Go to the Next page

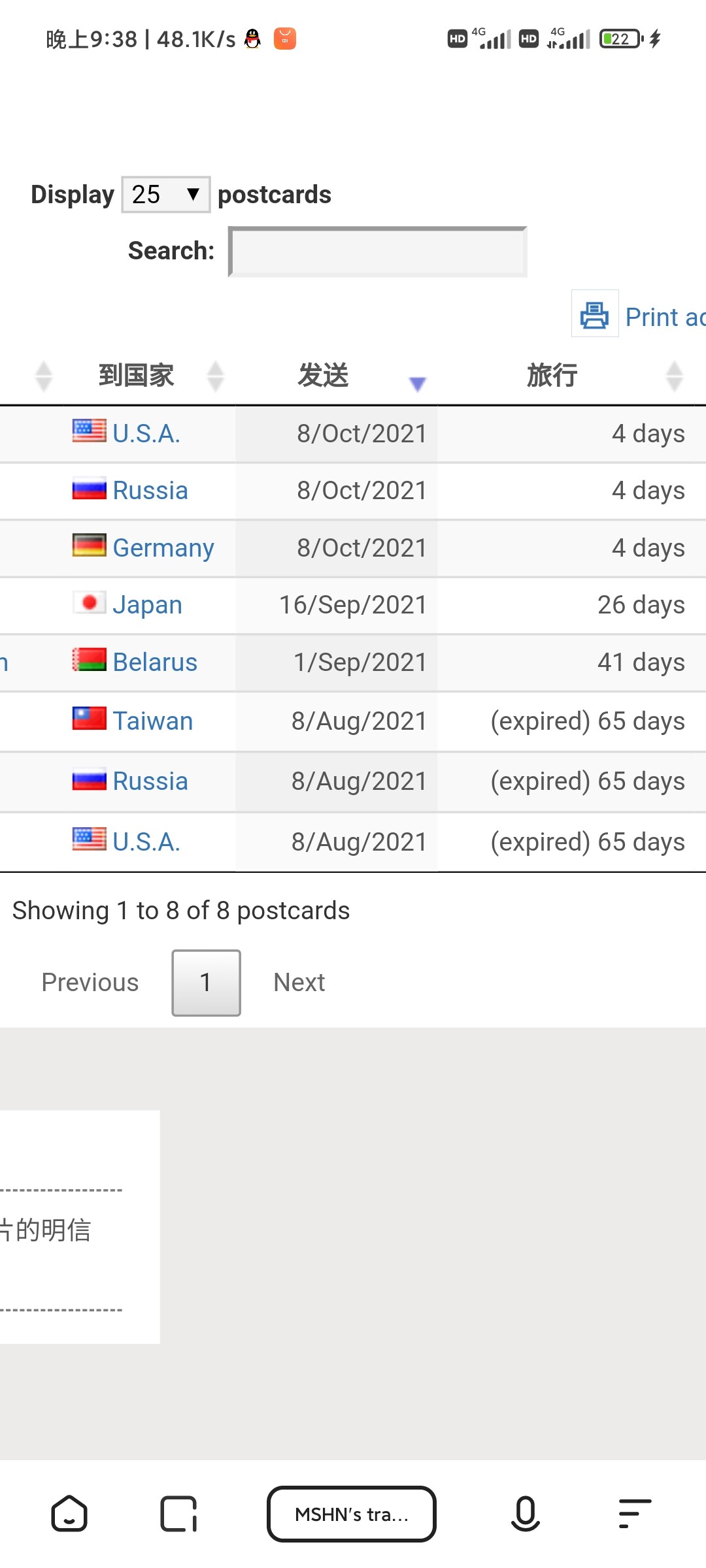pyautogui.click(x=299, y=983)
